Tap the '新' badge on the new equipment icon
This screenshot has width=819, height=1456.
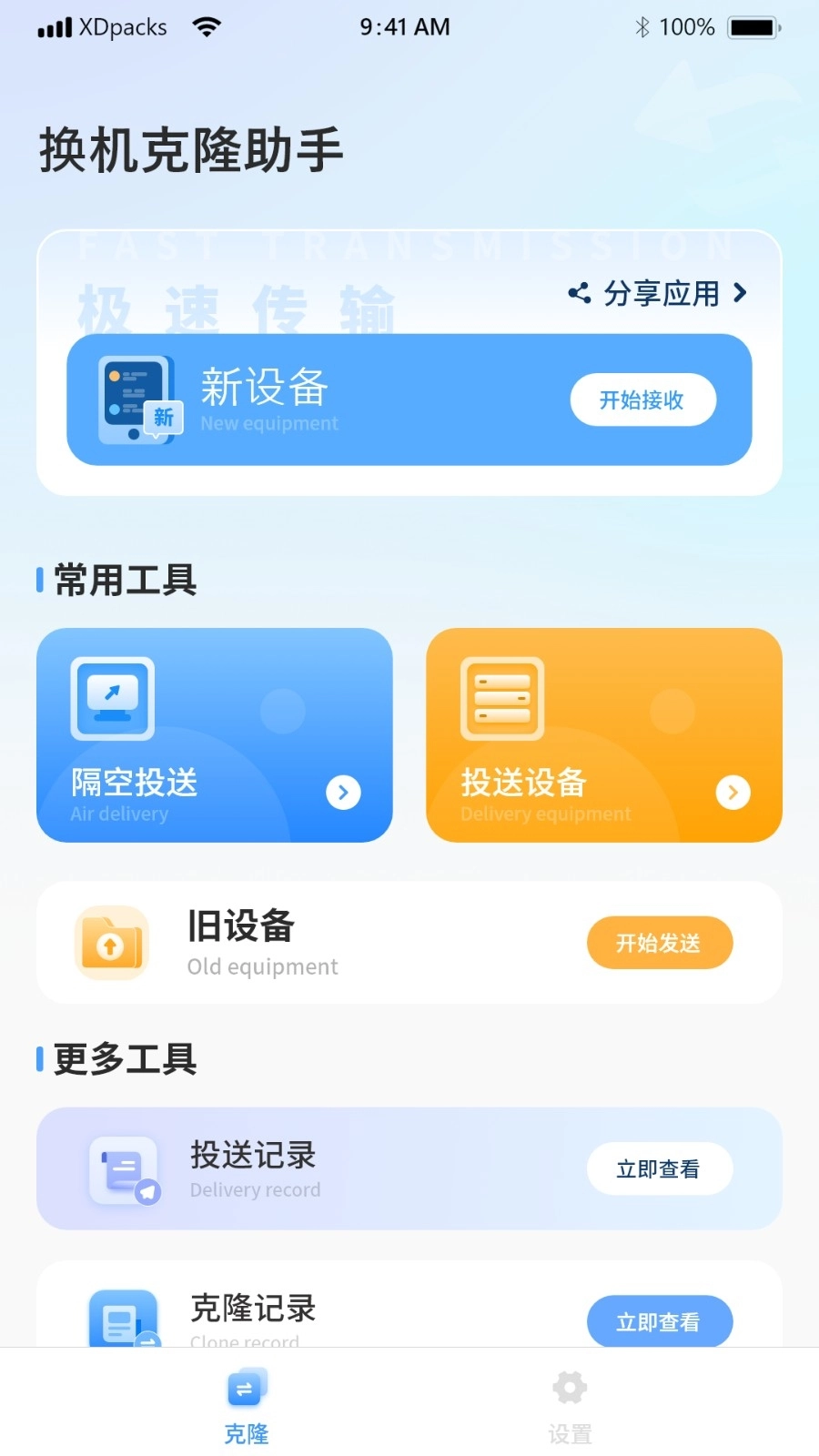click(x=162, y=419)
